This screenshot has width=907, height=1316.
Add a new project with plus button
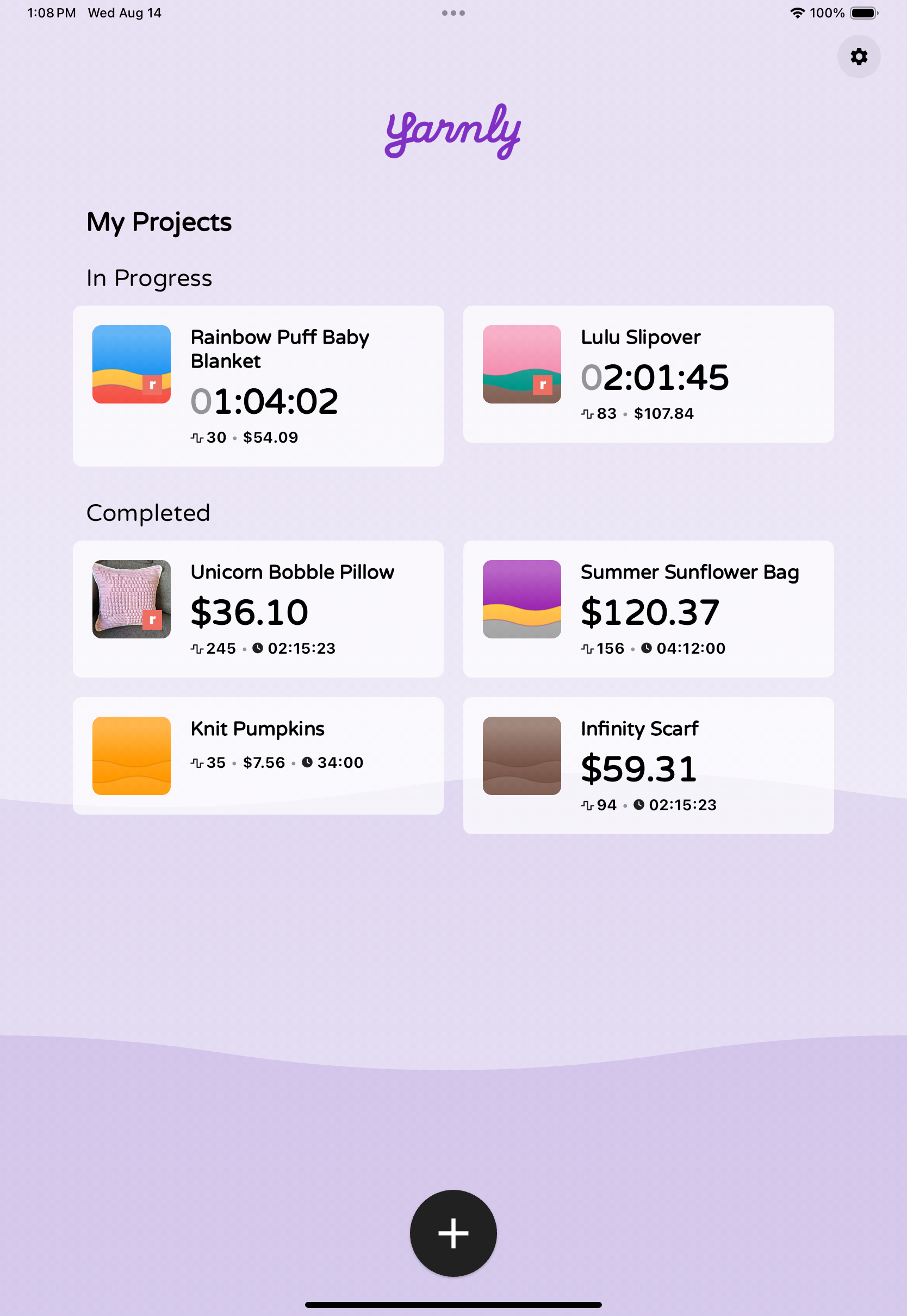(x=453, y=1233)
